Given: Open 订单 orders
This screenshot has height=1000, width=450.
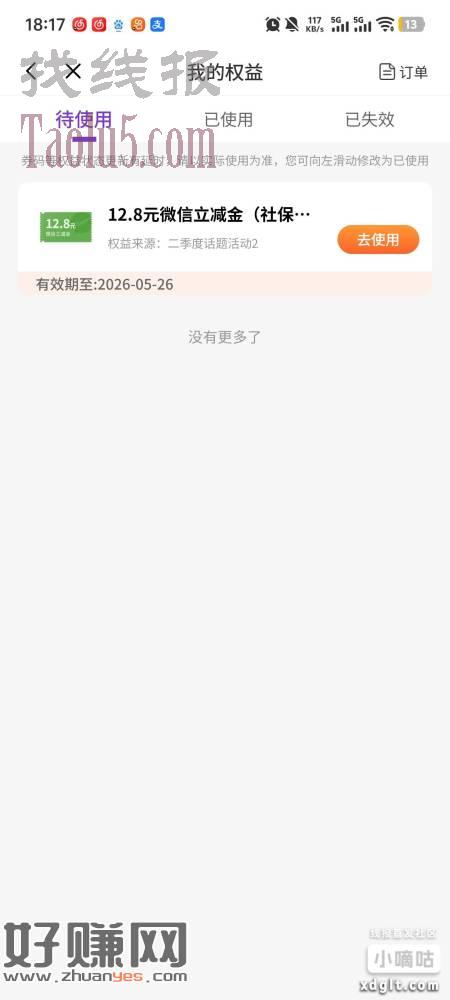Looking at the screenshot, I should point(403,72).
